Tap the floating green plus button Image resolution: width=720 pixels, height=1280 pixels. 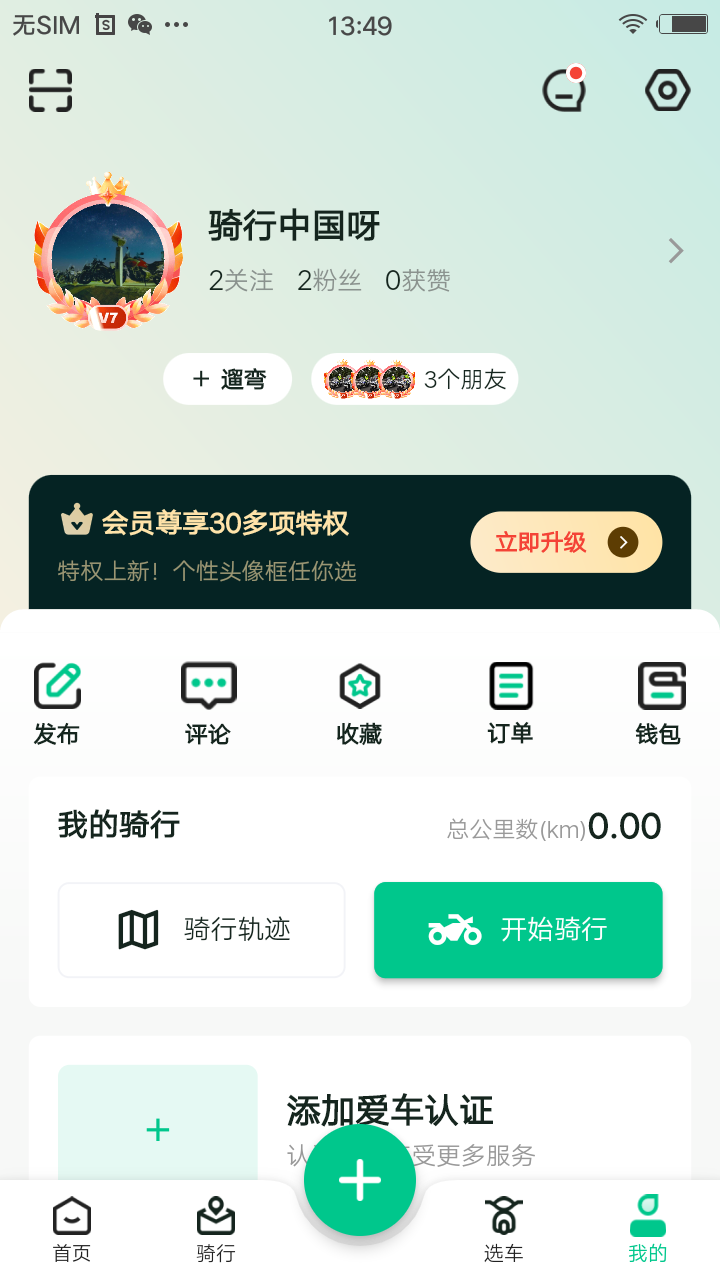point(359,1179)
